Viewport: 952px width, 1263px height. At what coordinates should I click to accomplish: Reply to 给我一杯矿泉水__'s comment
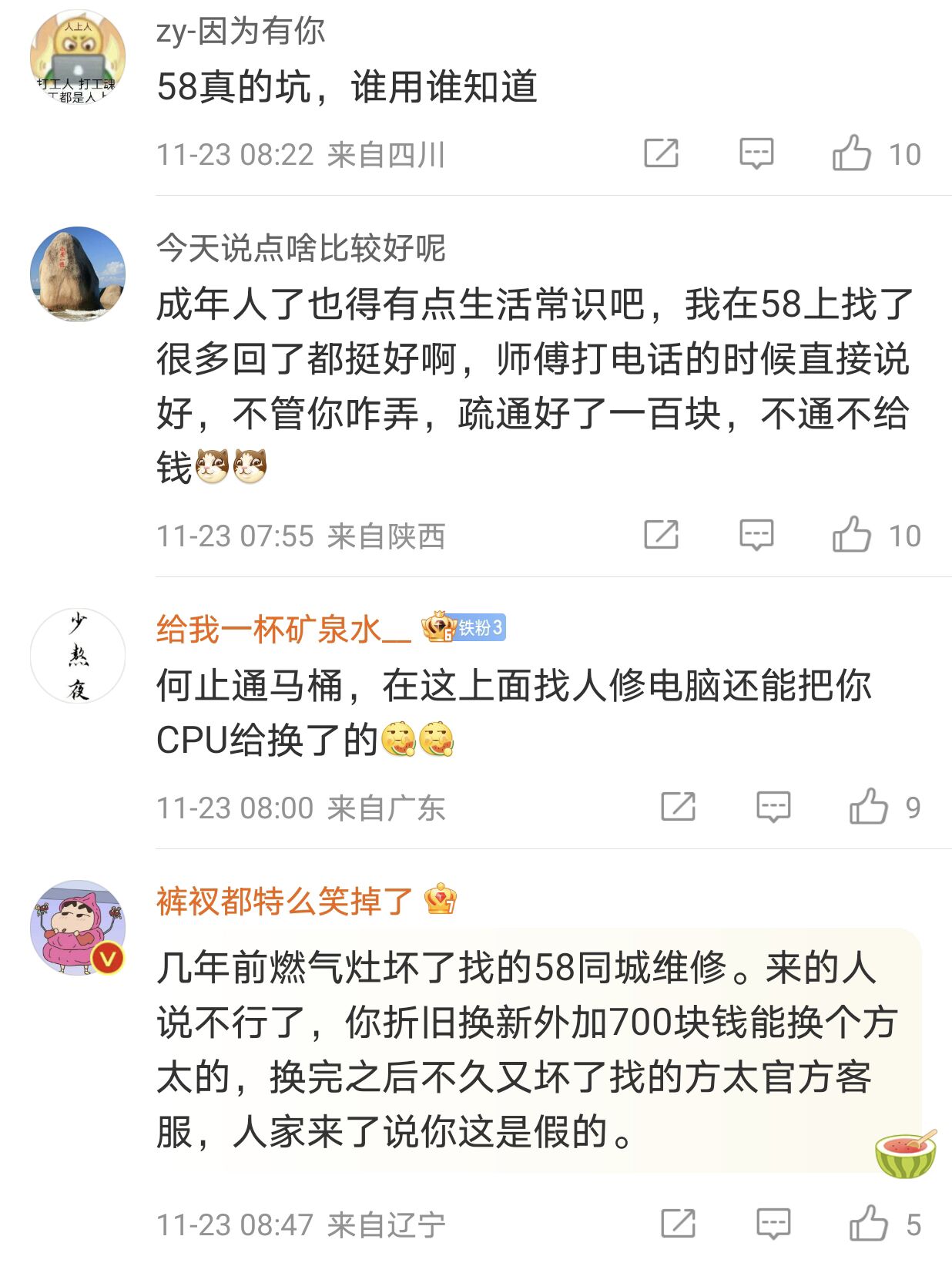tap(773, 807)
